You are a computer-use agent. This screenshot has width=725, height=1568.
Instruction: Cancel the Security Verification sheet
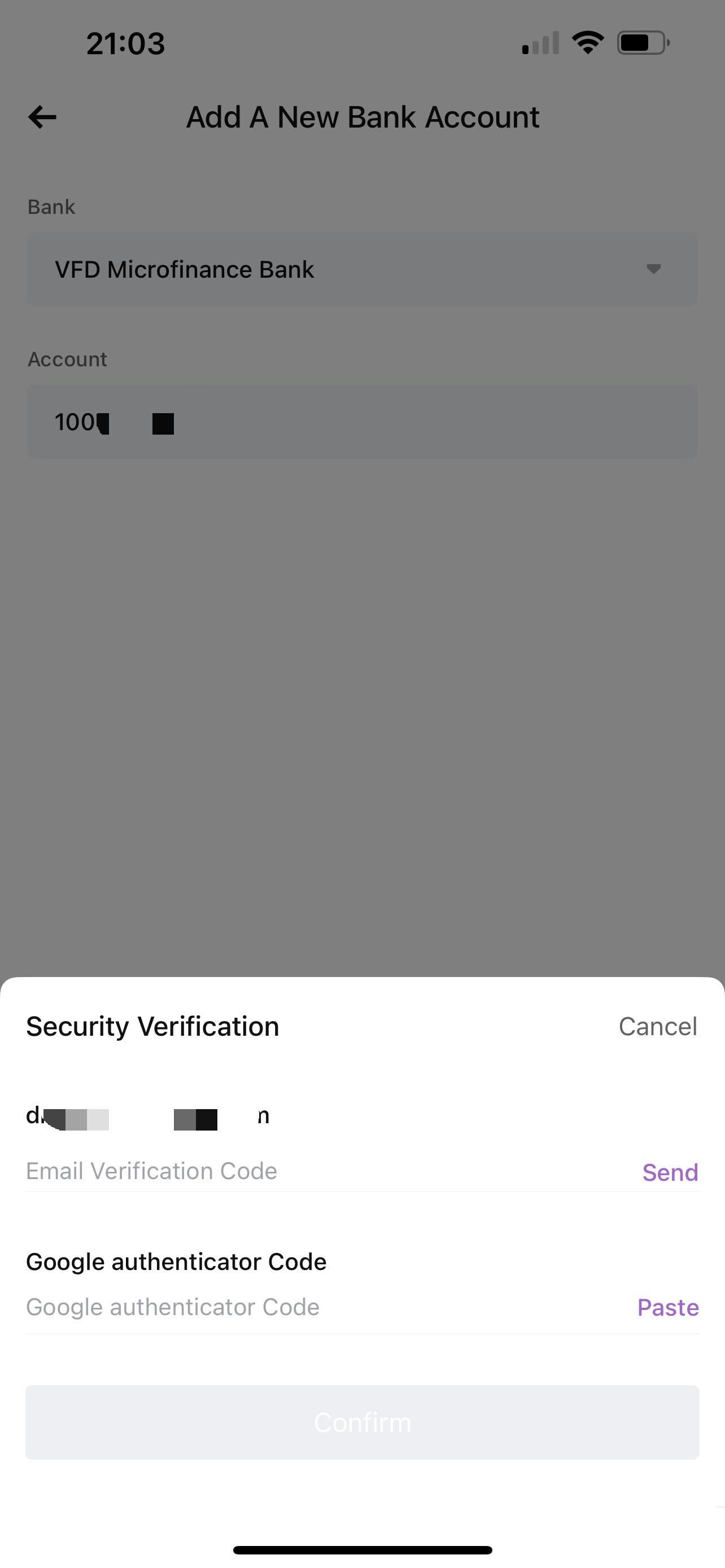[x=657, y=1026]
